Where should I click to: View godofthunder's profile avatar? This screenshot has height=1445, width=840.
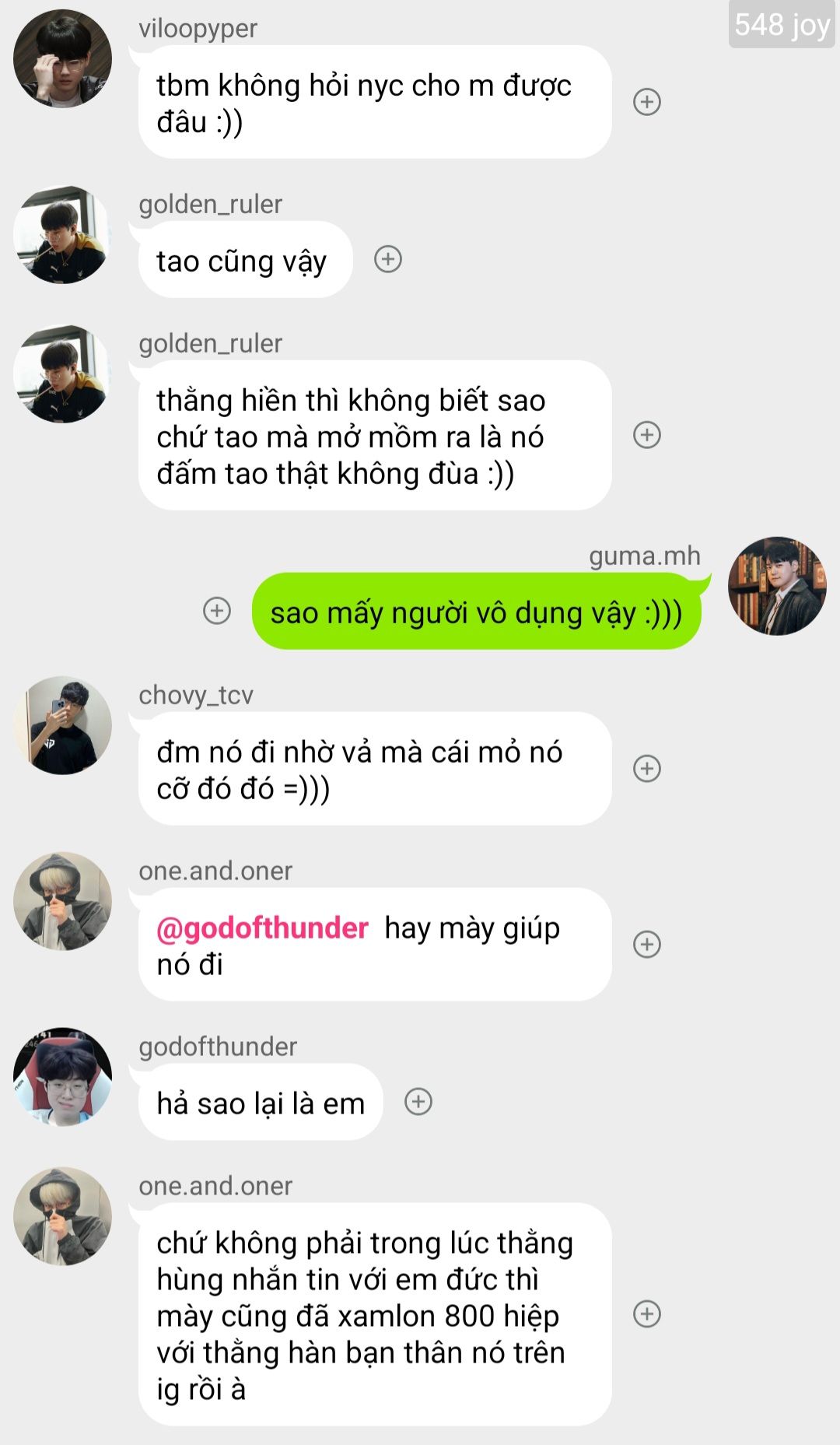(x=62, y=1077)
